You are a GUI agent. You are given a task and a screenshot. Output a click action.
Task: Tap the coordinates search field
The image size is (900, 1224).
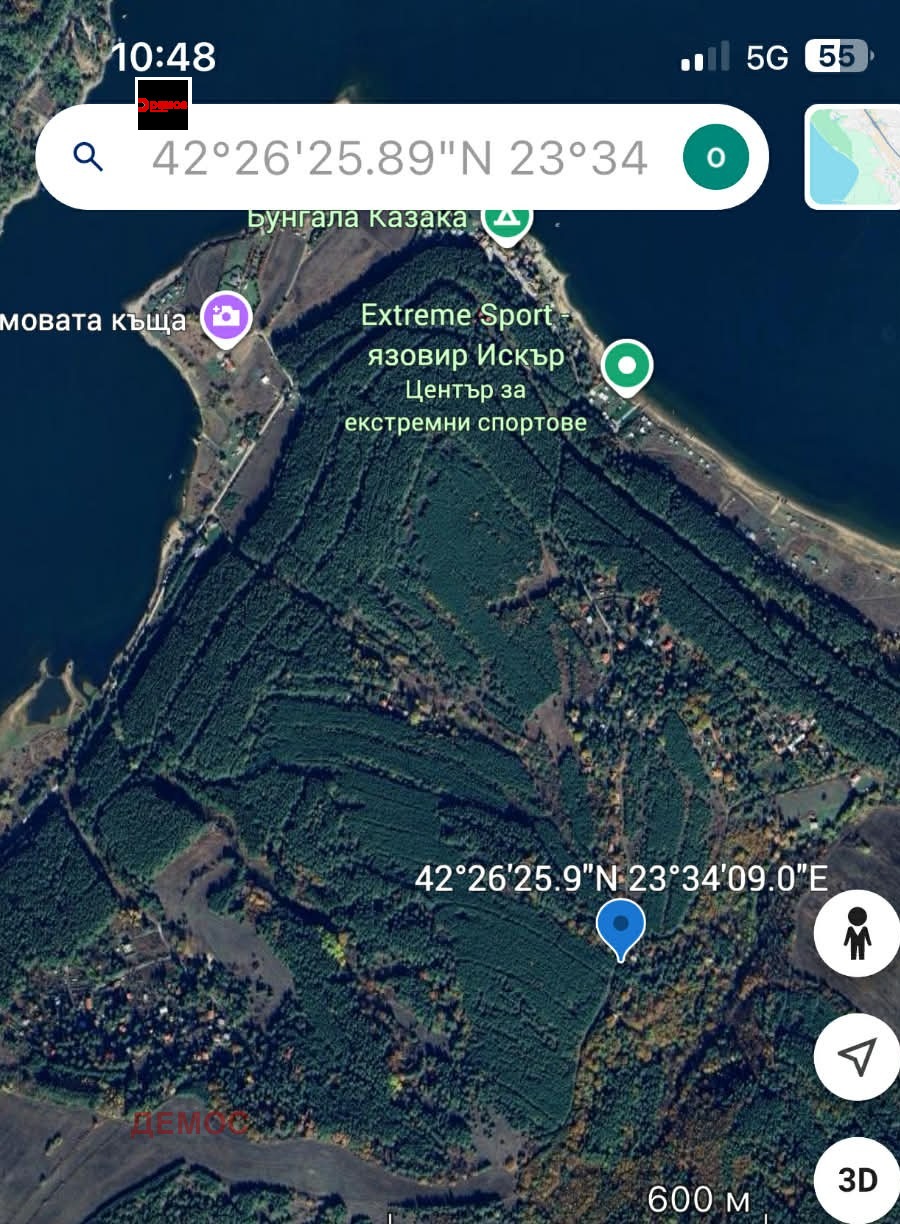[400, 158]
